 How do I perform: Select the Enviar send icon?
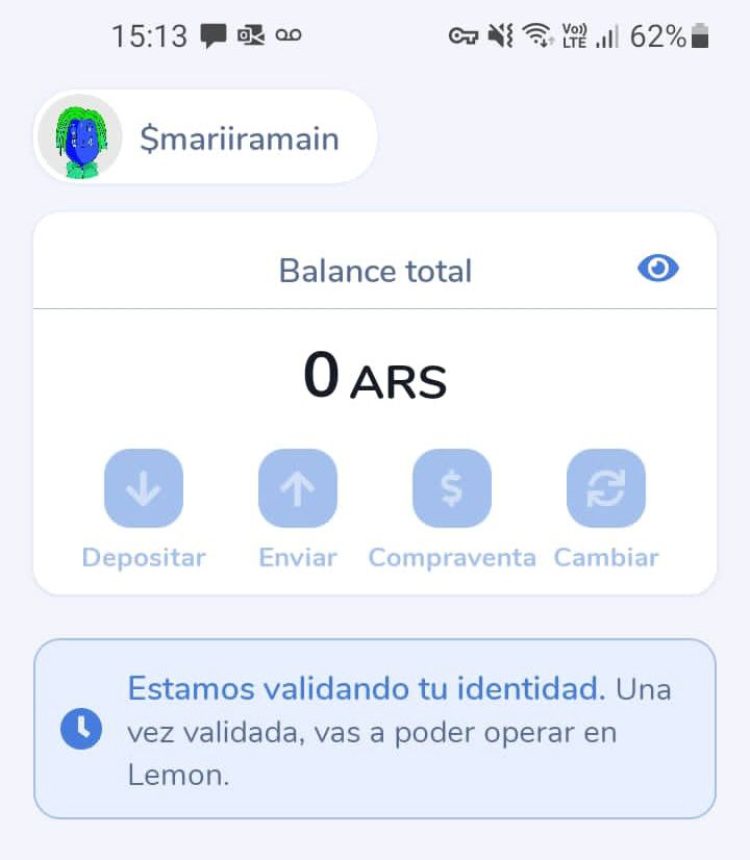298,488
